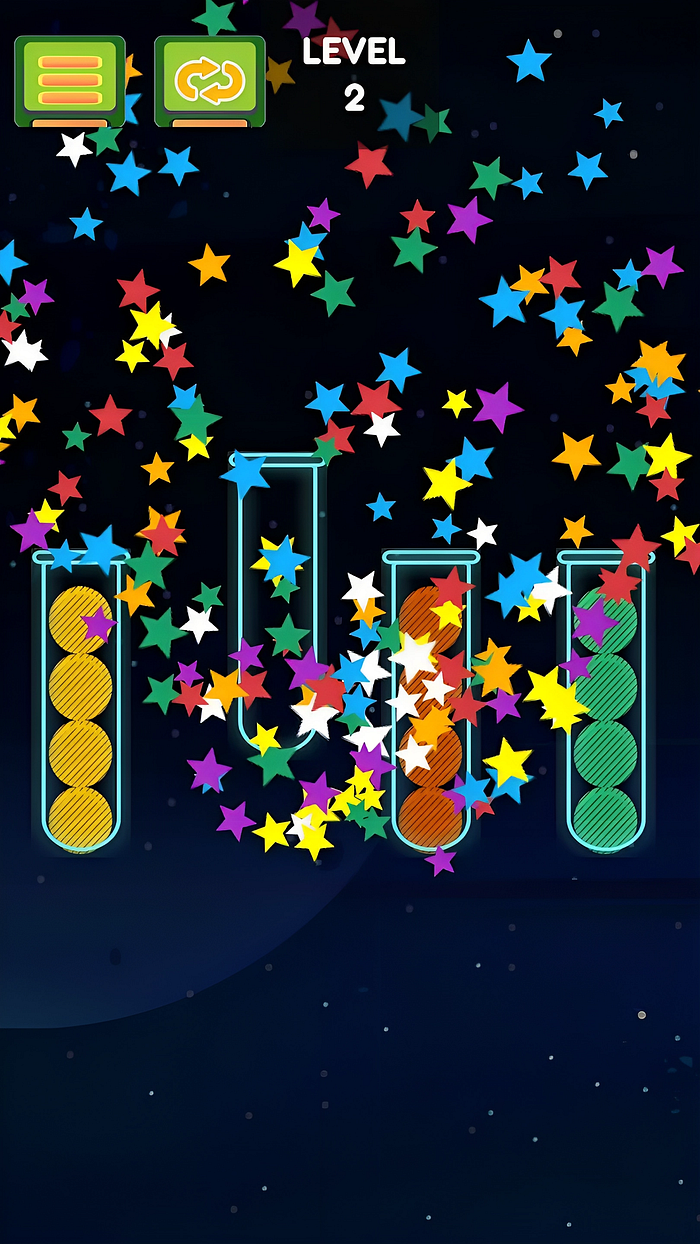Restart the level with the arrows button
This screenshot has width=700, height=1244.
tap(210, 81)
